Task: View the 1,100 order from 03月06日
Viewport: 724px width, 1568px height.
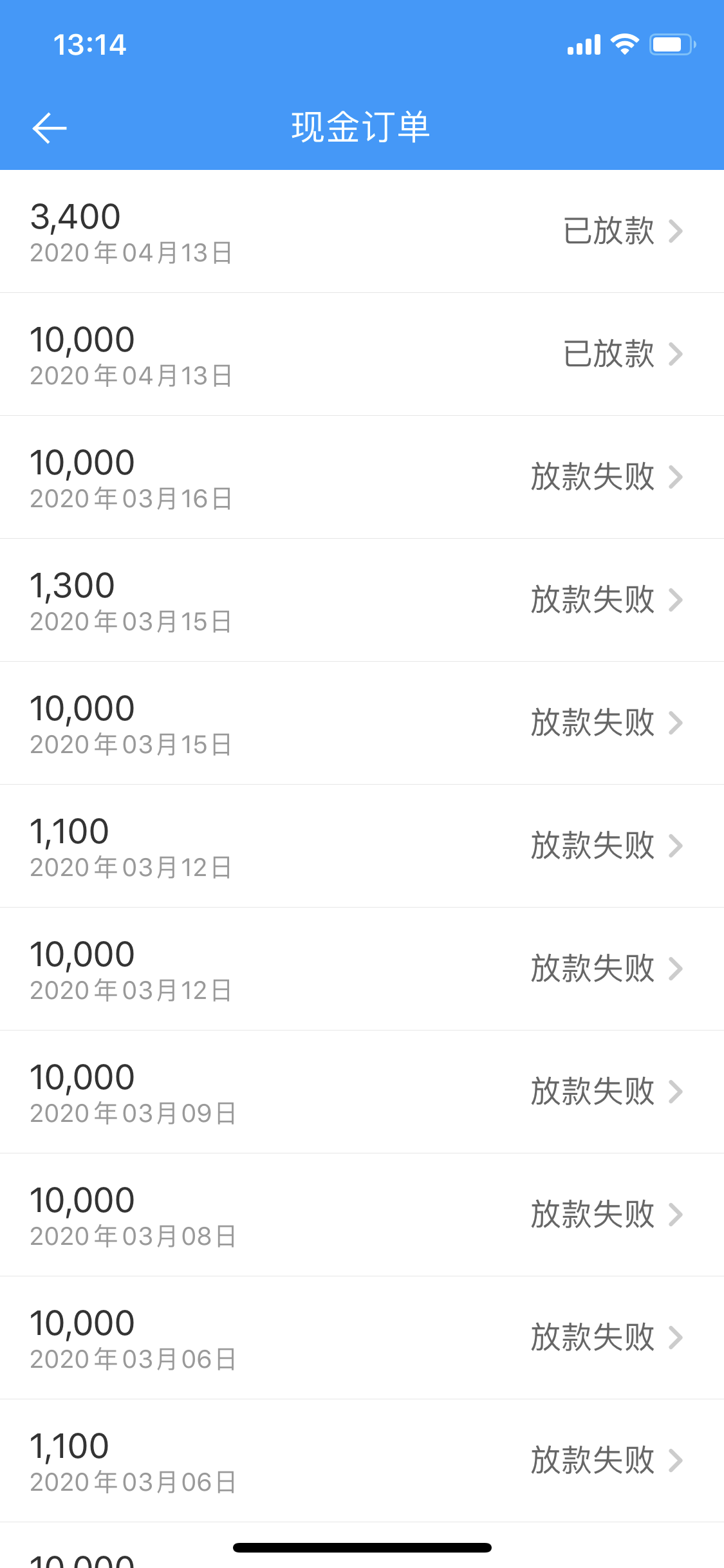Action: click(362, 1461)
